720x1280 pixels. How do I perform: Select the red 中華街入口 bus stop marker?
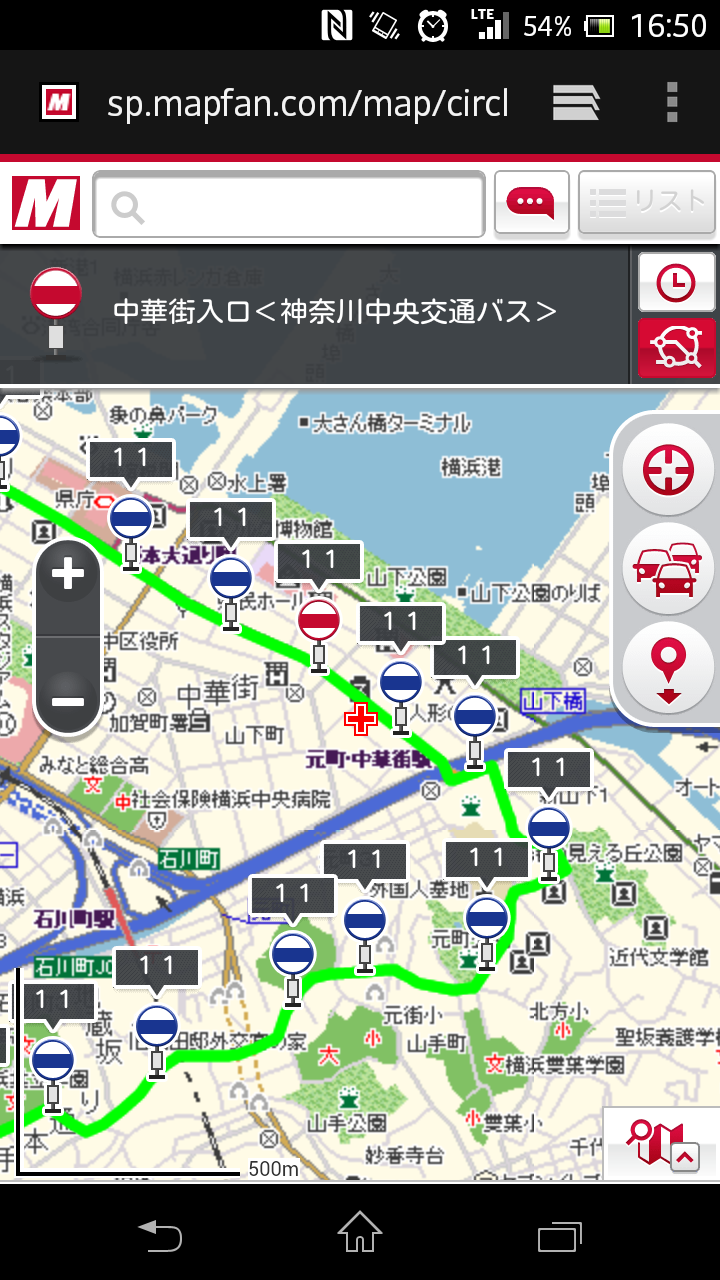point(319,623)
